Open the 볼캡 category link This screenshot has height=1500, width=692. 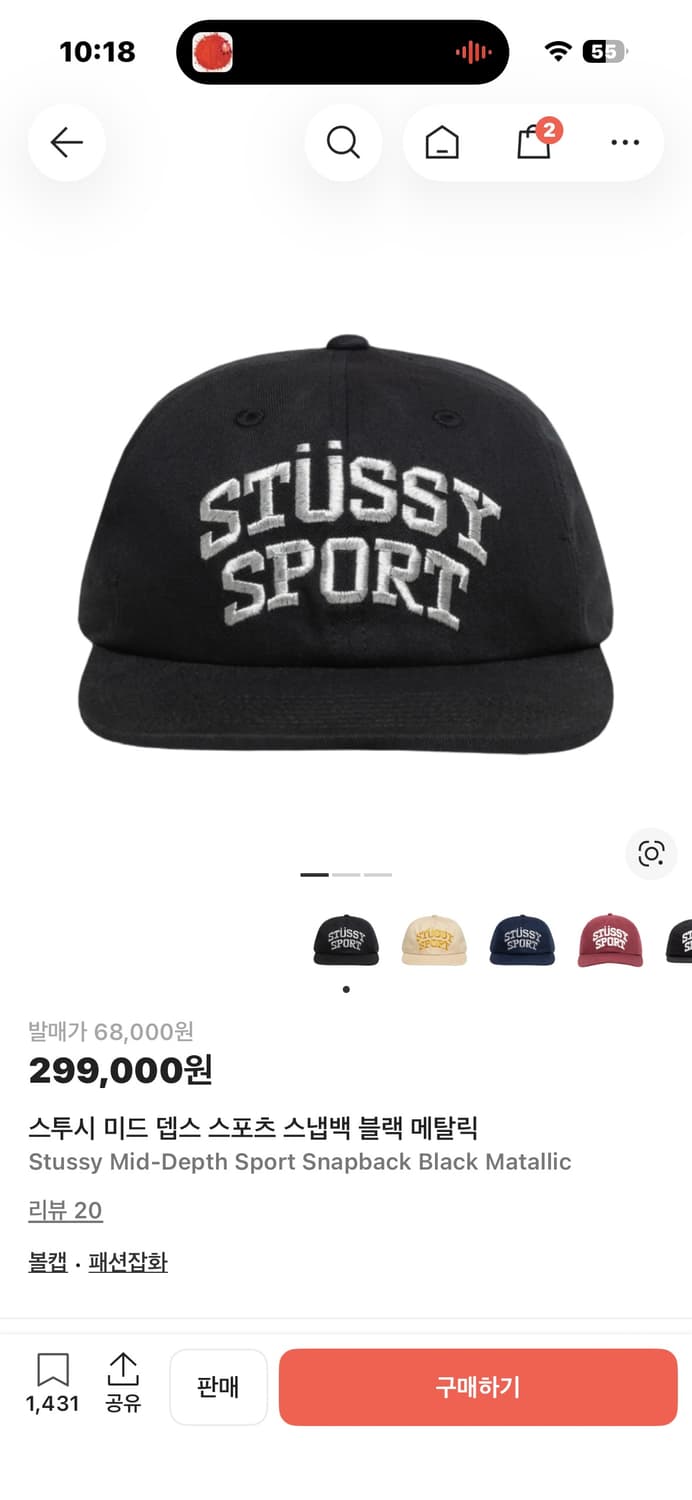[48, 1263]
